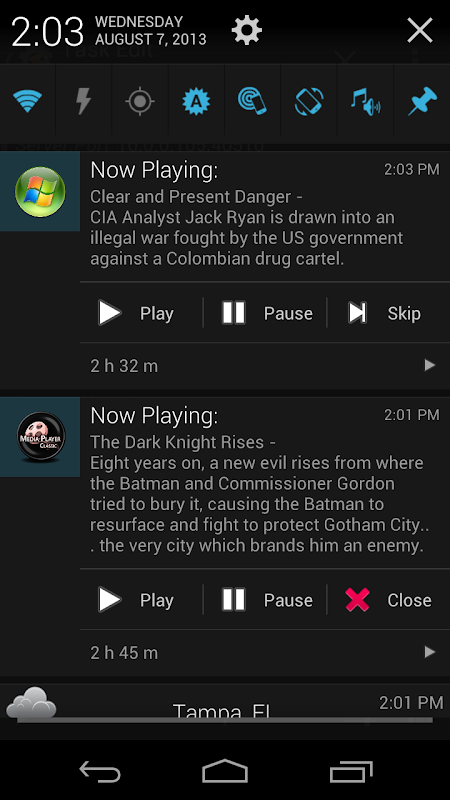Image resolution: width=450 pixels, height=800 pixels.
Task: Toggle the music sound quick setting
Action: [365, 101]
